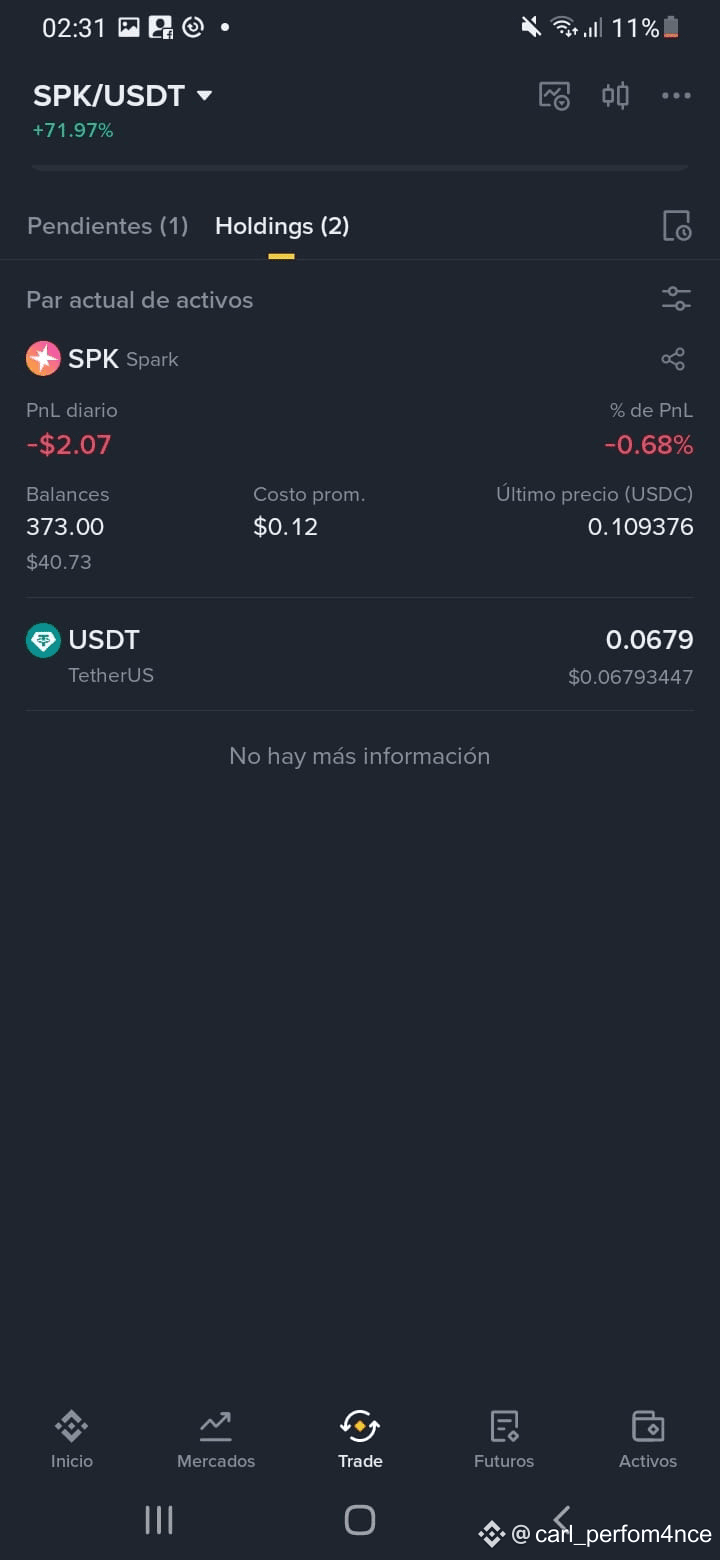720x1560 pixels.
Task: Open the chart settings icon in header
Action: pos(554,96)
